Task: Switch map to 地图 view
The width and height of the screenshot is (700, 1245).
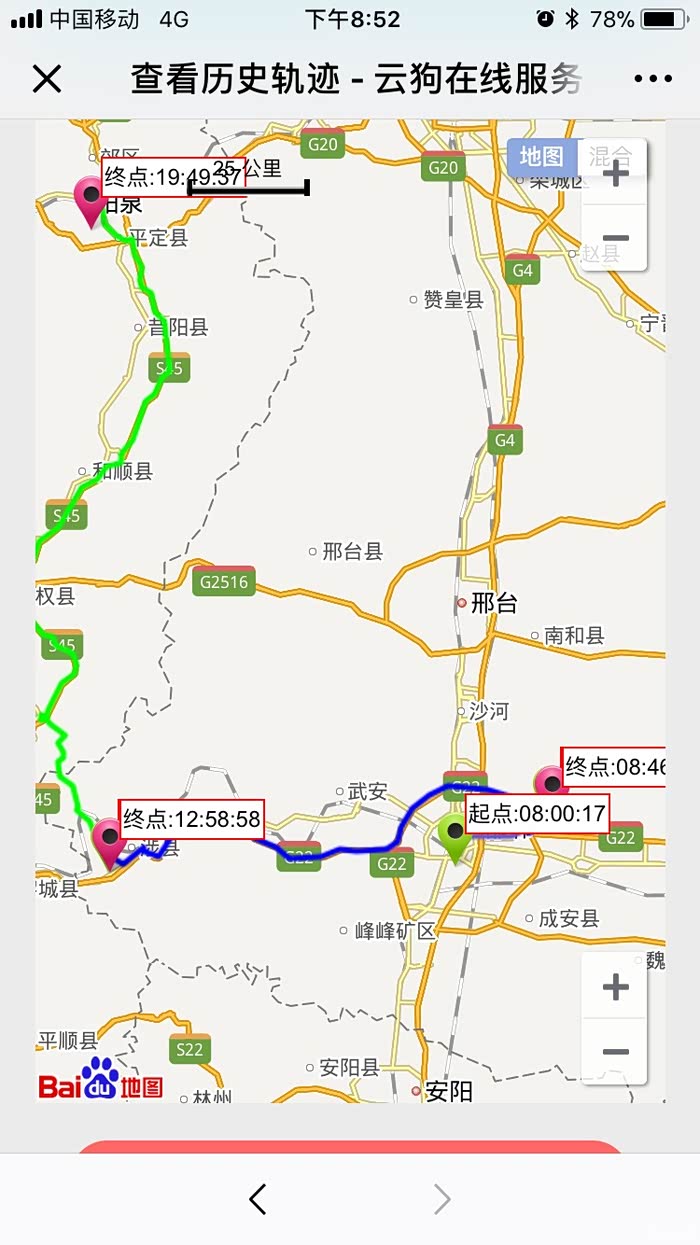Action: [x=543, y=157]
